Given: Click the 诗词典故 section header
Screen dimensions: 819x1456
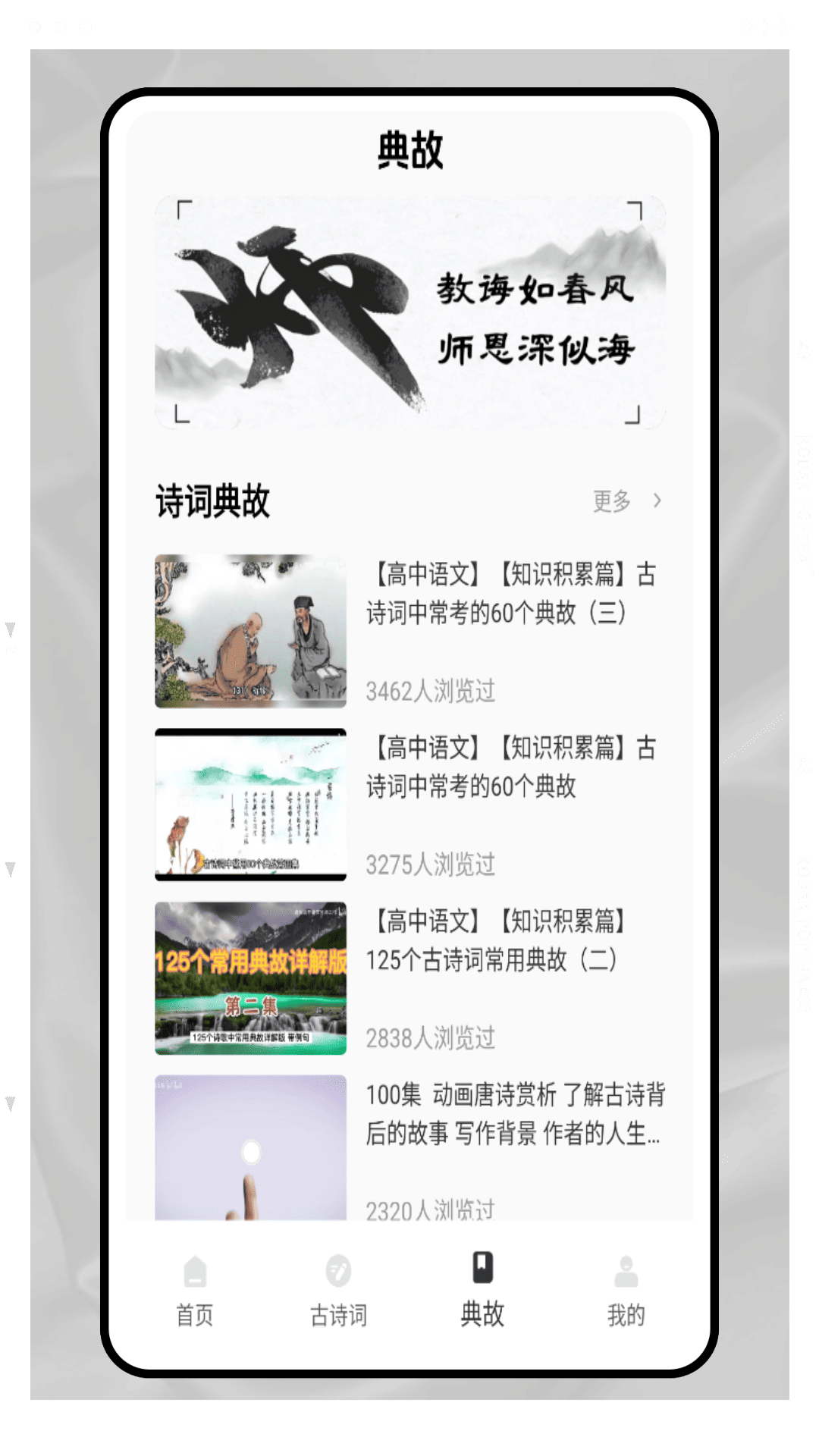Looking at the screenshot, I should tap(212, 500).
